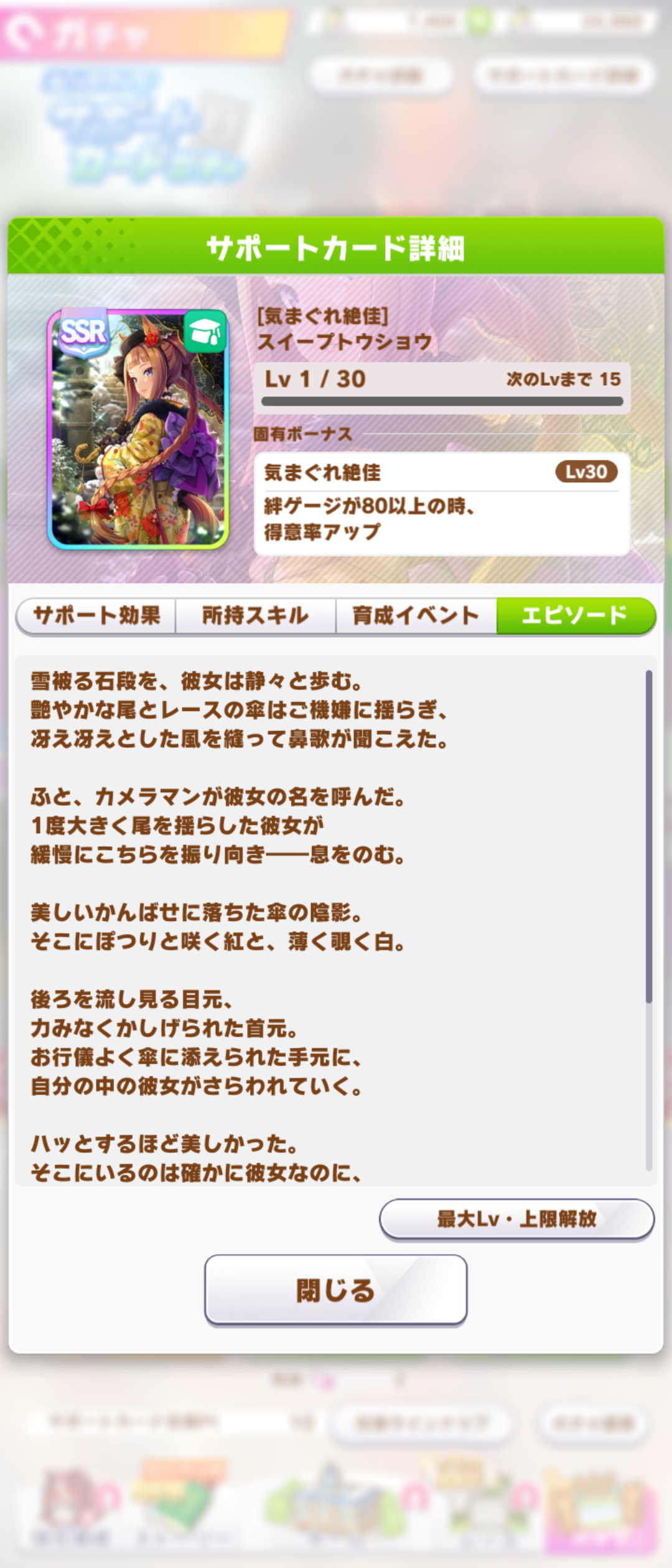The width and height of the screenshot is (672, 1568).
Task: View the スイープトウショウ SSR card art
Action: click(138, 429)
